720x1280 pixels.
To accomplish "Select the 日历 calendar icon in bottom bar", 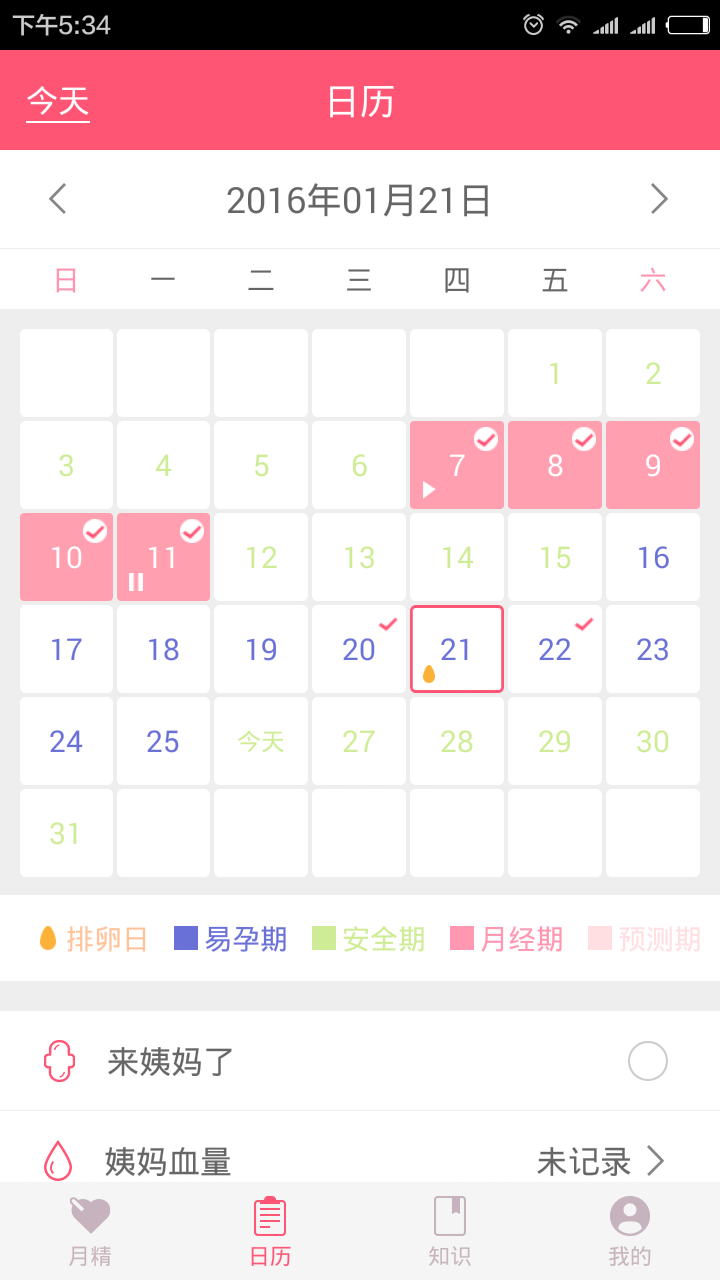I will tap(270, 1230).
